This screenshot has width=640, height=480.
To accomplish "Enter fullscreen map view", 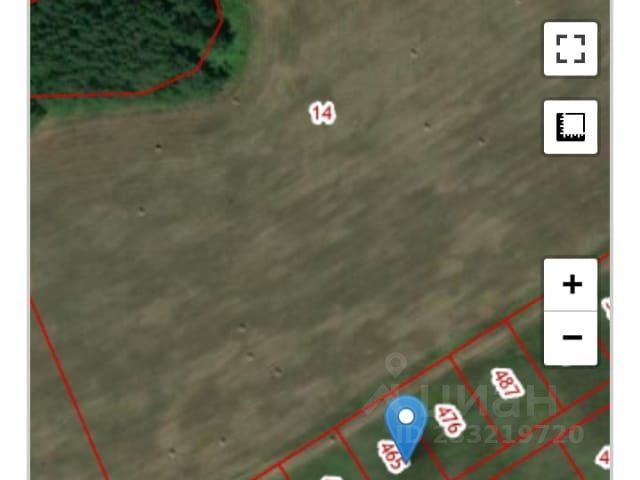I will click(x=570, y=48).
